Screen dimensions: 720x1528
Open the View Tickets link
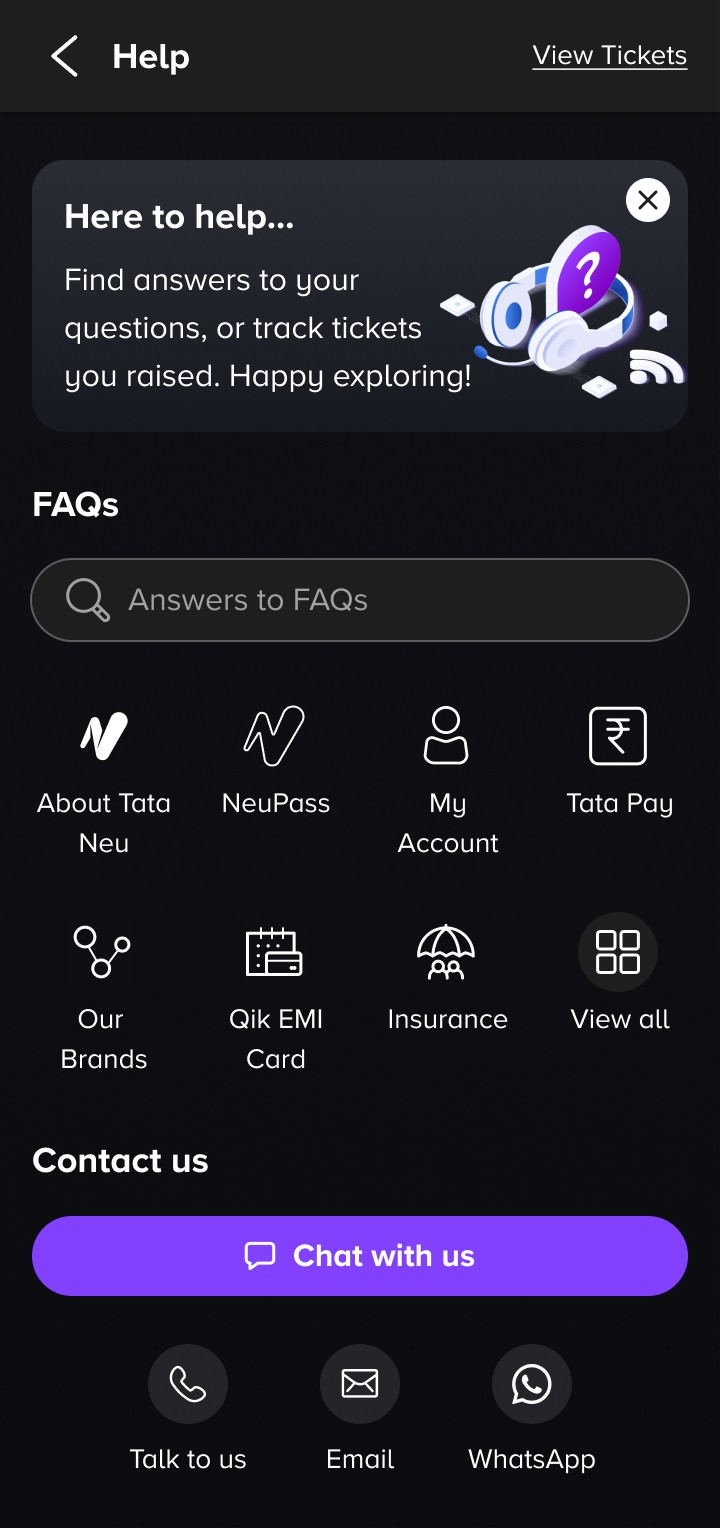point(610,55)
